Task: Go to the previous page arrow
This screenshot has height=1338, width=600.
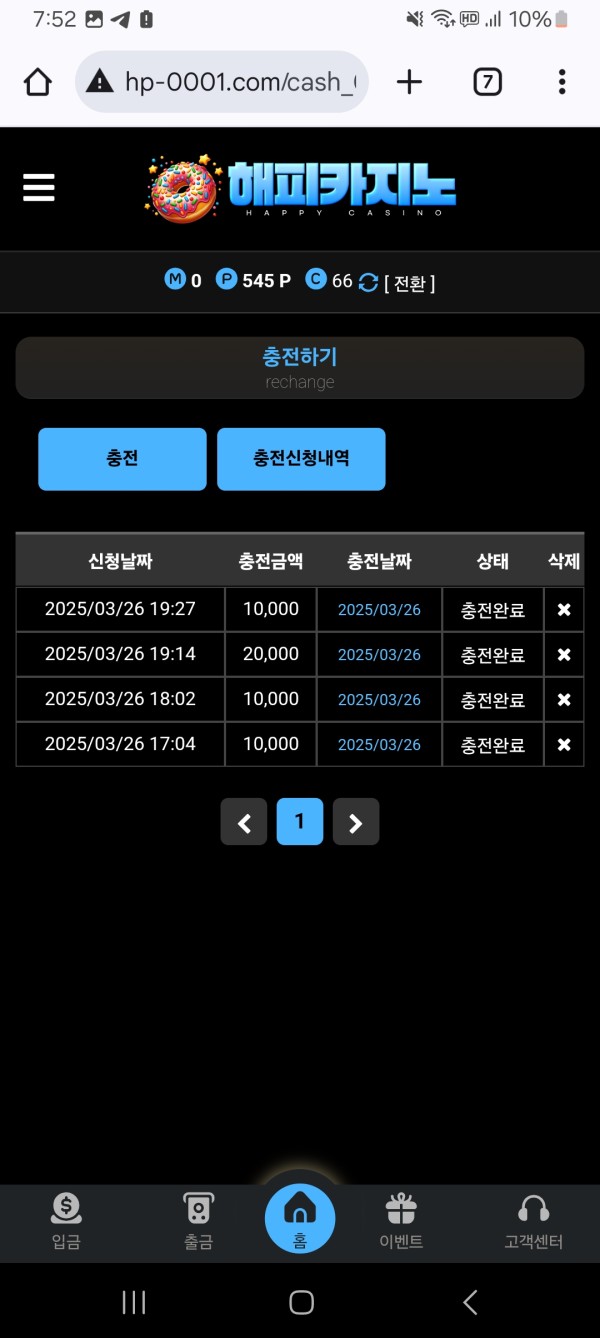Action: point(244,823)
